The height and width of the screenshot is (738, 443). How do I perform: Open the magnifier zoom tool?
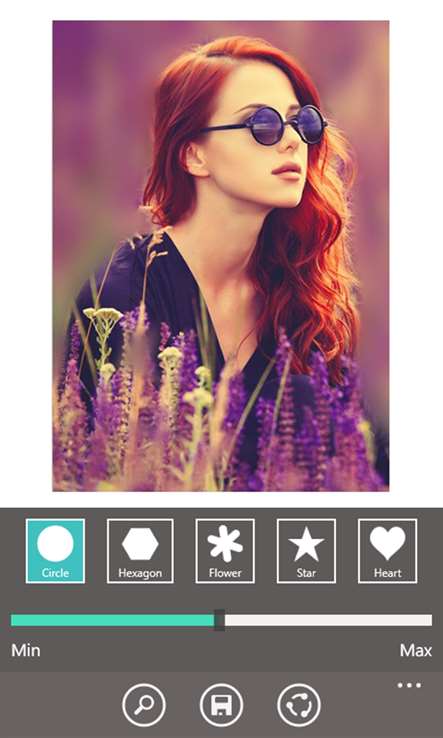(x=144, y=705)
